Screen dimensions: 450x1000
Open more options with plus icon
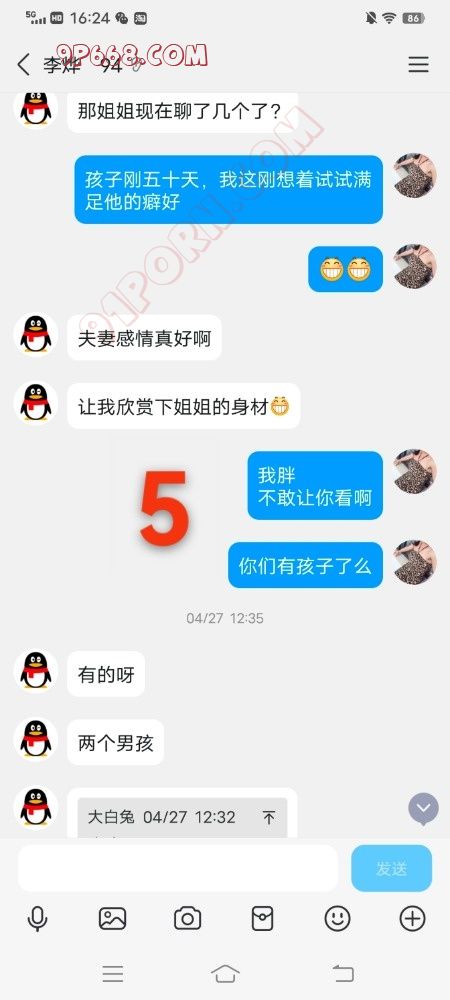click(x=412, y=918)
